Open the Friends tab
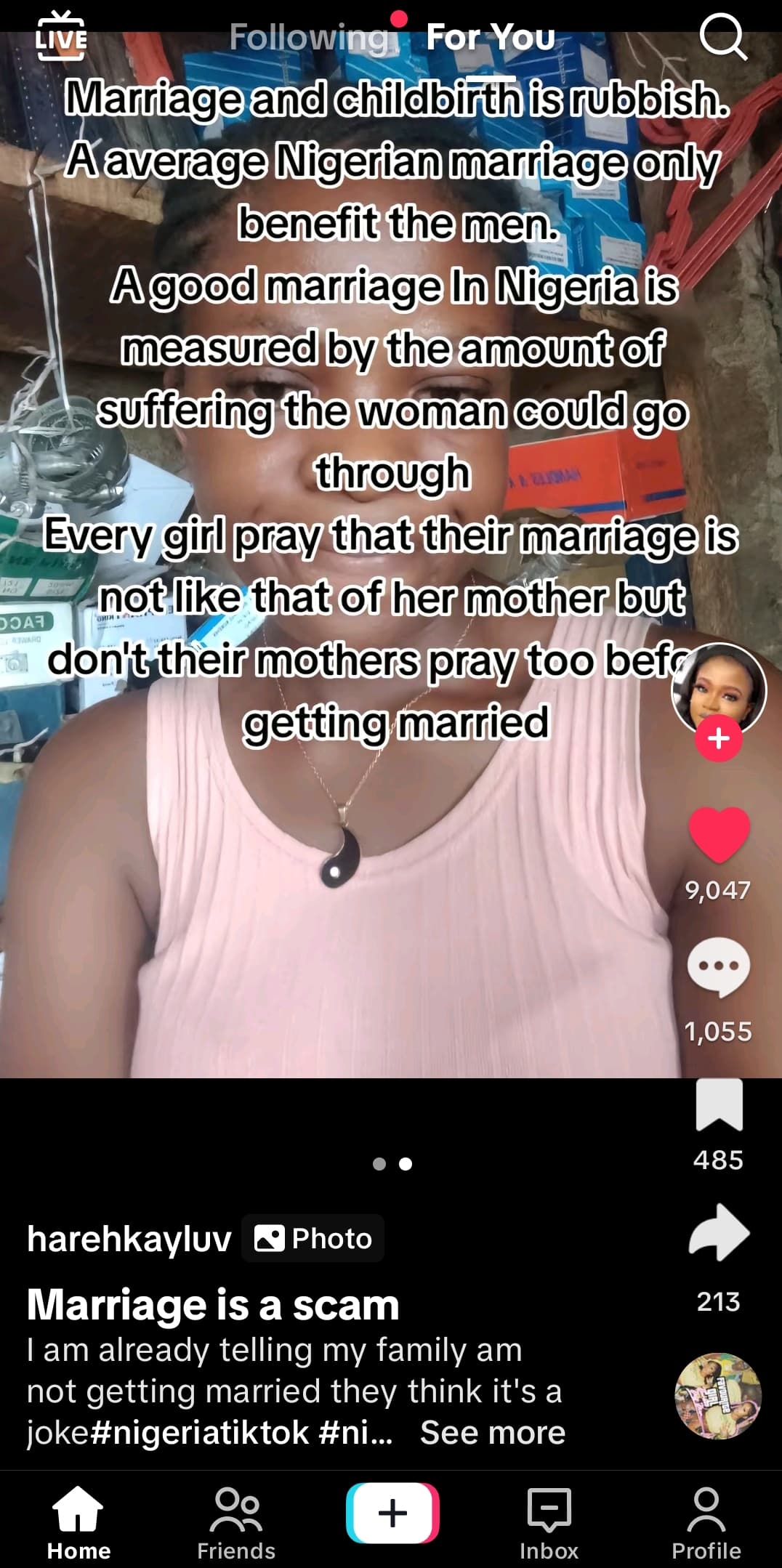Image resolution: width=782 pixels, height=1568 pixels. pyautogui.click(x=236, y=1521)
